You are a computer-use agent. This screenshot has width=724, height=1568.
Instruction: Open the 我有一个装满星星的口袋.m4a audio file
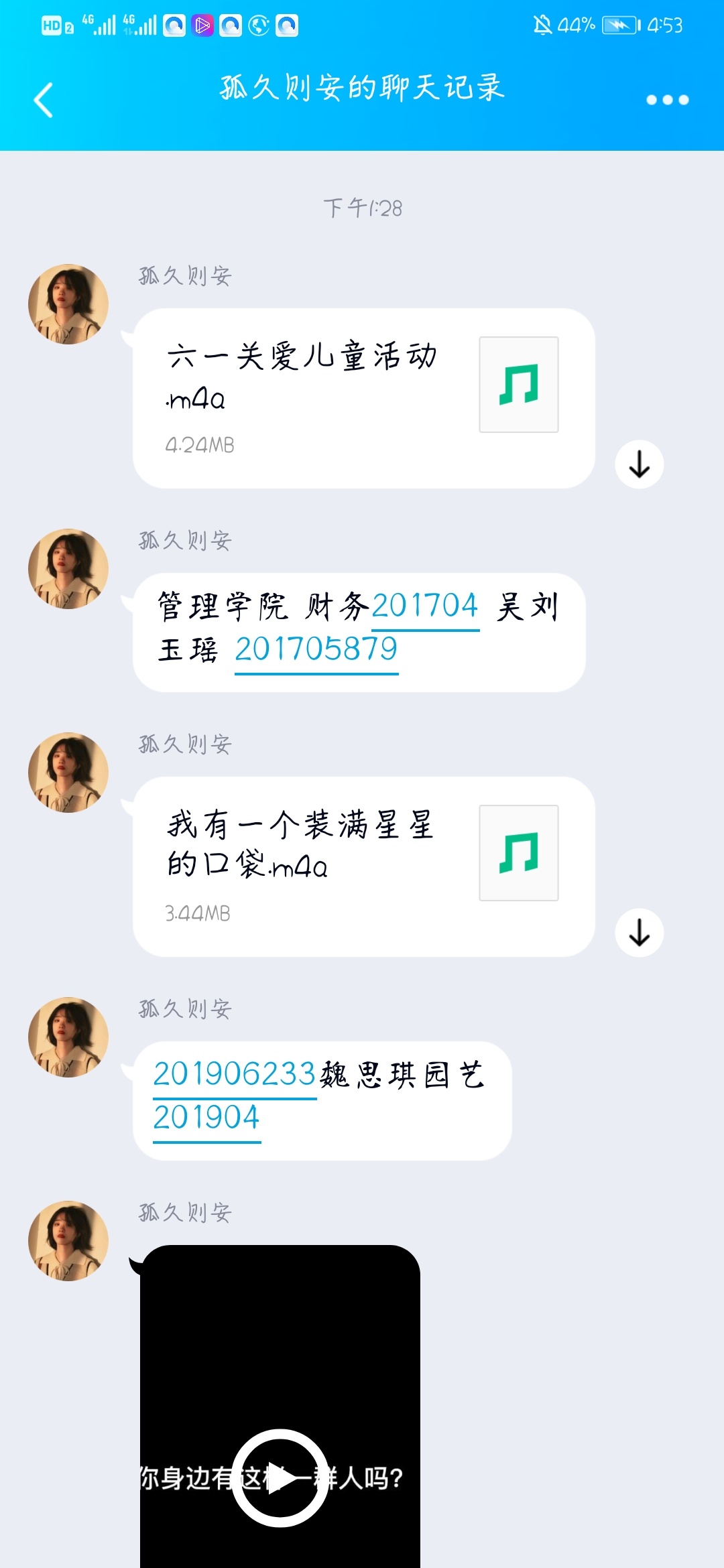(x=363, y=866)
